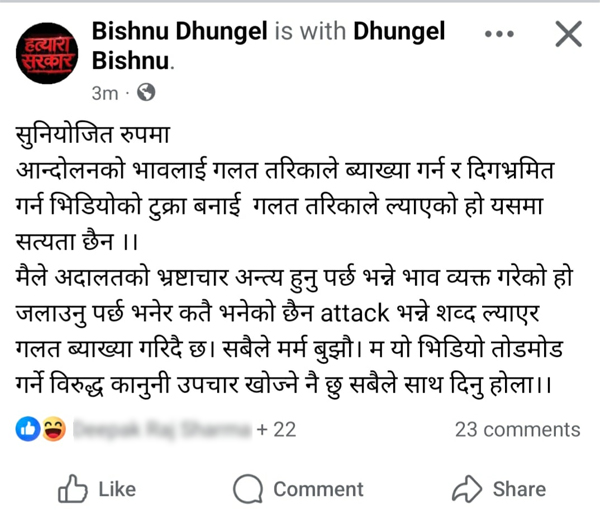Open the post's three-dot options menu

[x=499, y=34]
